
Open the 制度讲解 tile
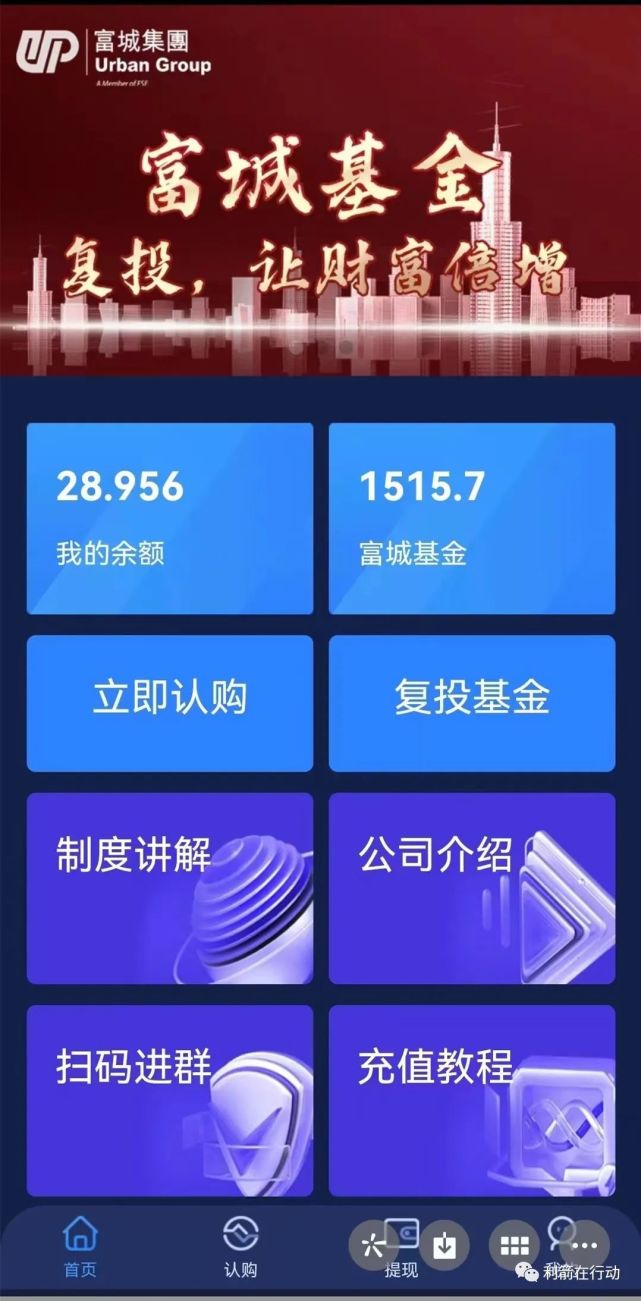click(169, 889)
